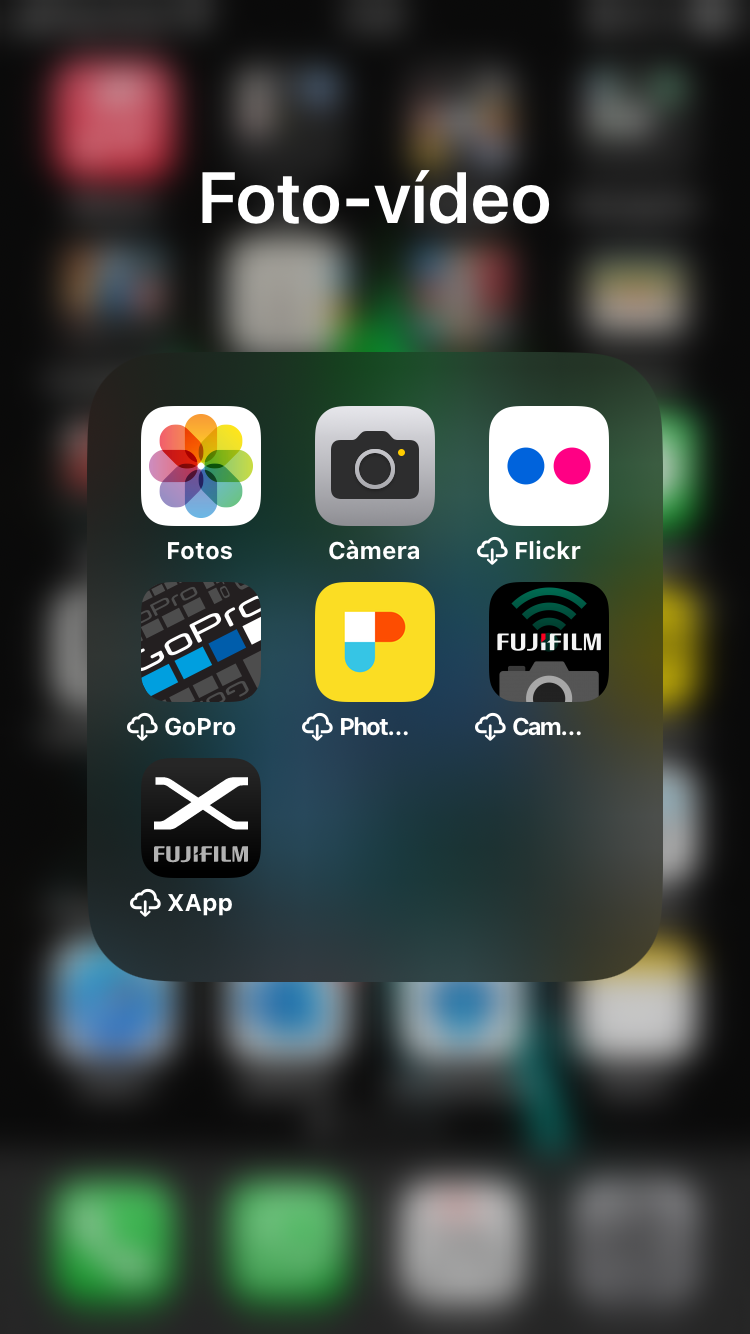Open the Fujifilm Cam... app
Viewport: 750px width, 1334px height.
pyautogui.click(x=548, y=642)
